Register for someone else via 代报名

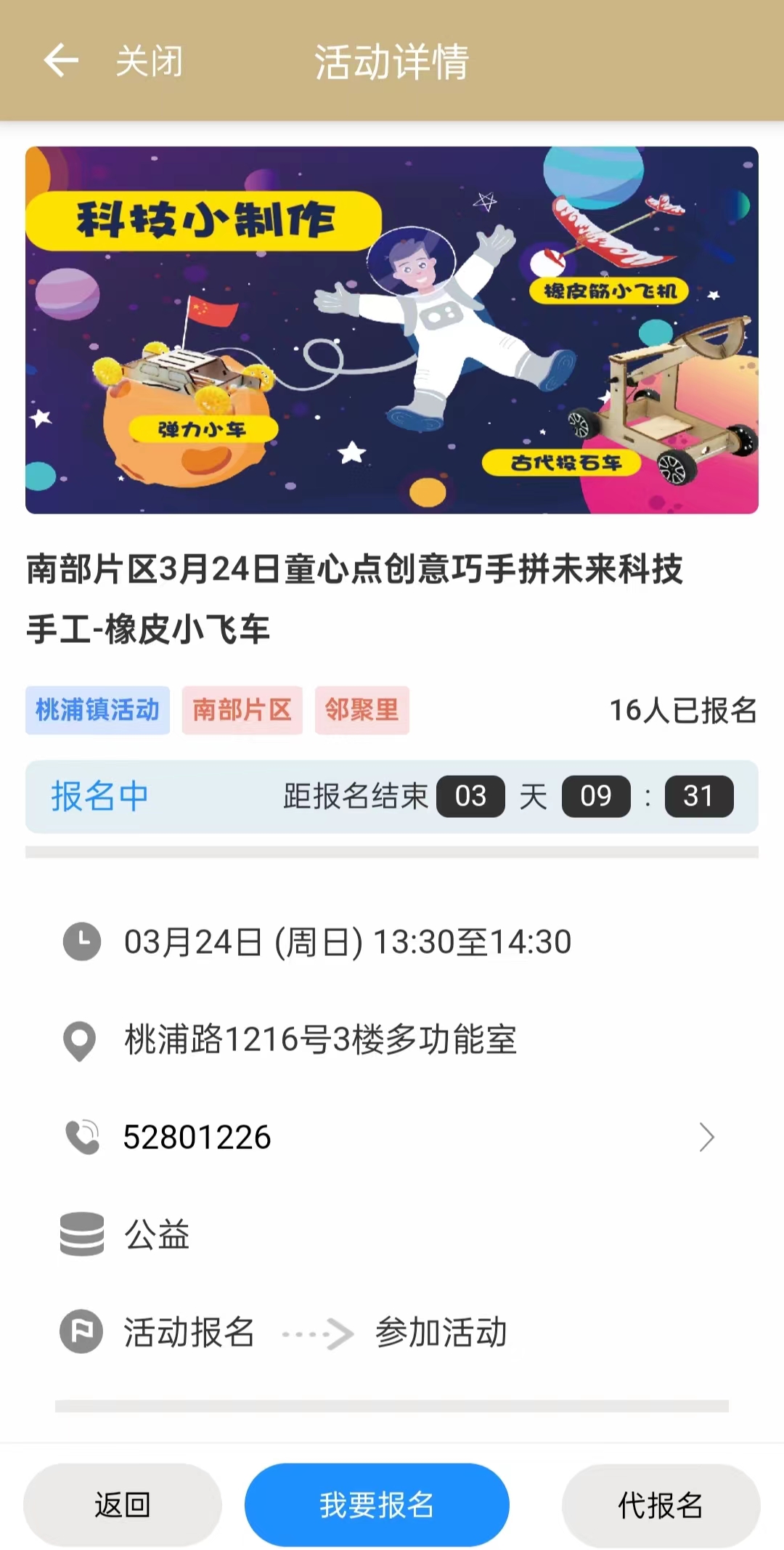[661, 1504]
